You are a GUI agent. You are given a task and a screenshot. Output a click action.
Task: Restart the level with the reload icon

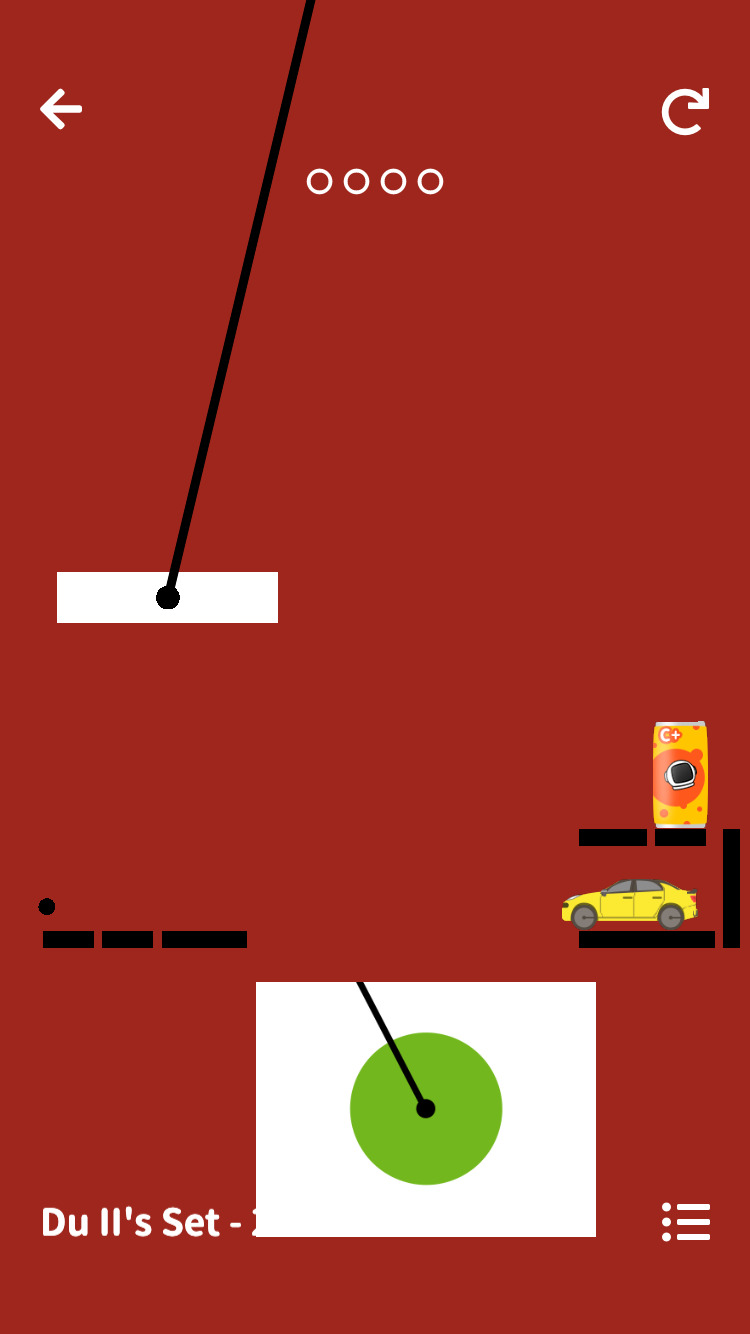[x=686, y=111]
